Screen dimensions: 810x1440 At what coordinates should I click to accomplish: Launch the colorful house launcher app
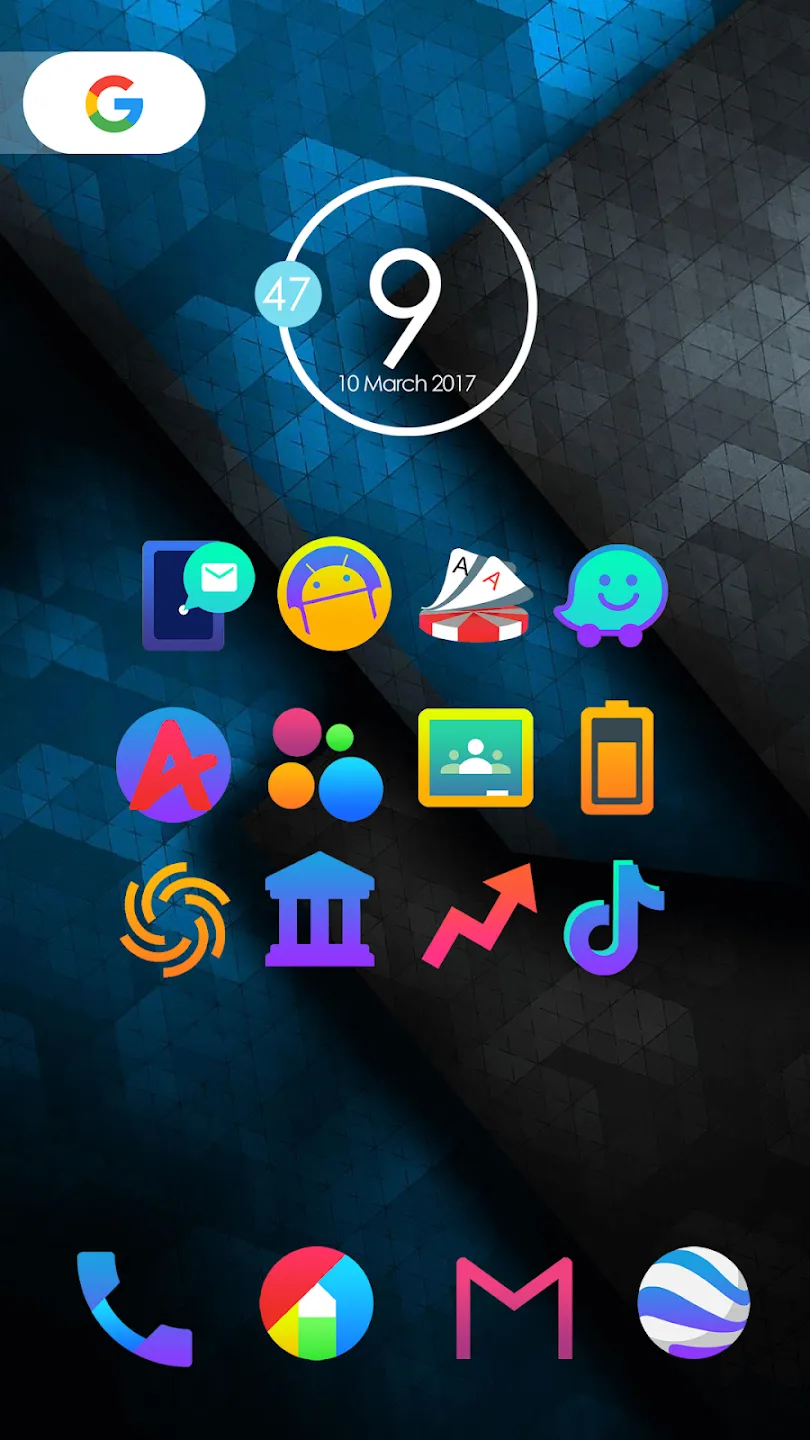click(x=316, y=1304)
